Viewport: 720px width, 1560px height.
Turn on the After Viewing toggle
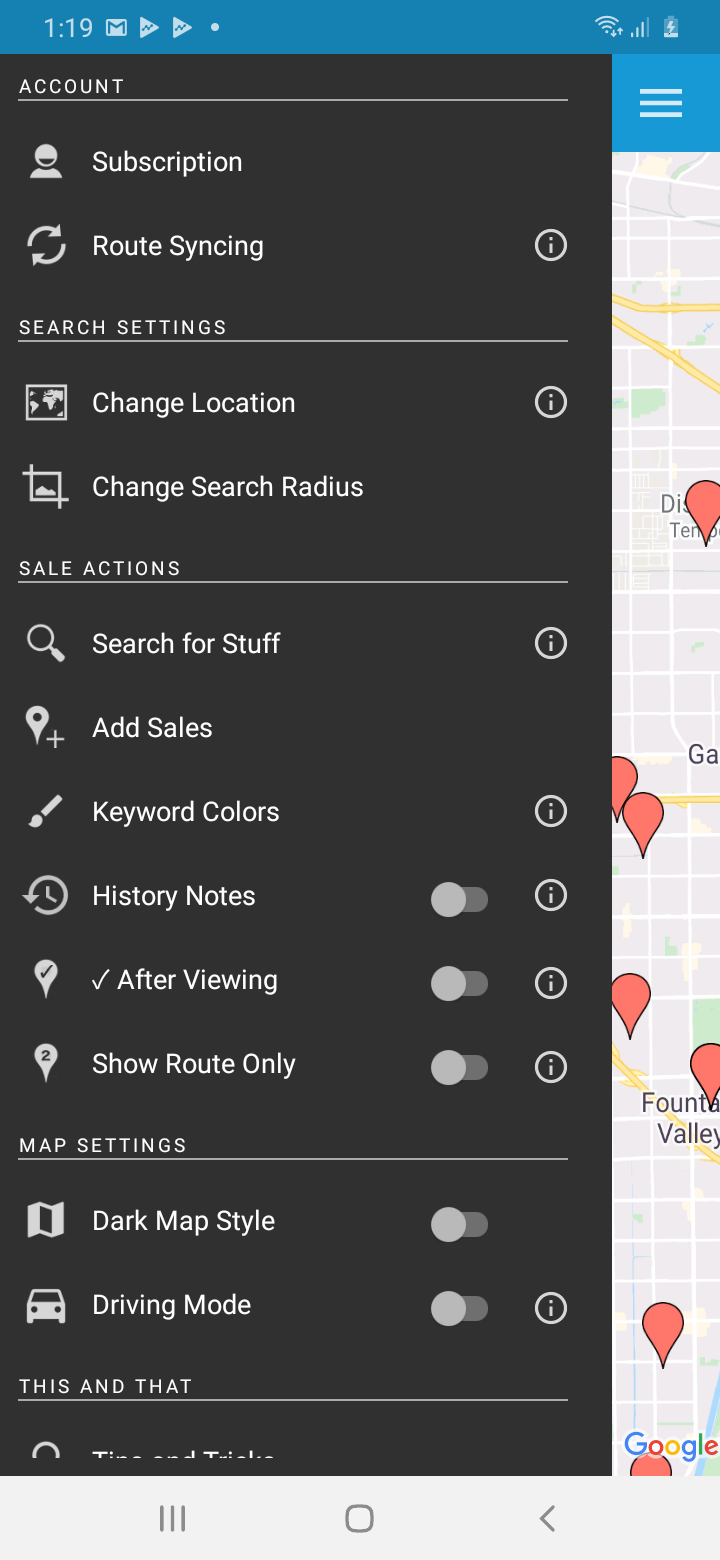(x=459, y=984)
